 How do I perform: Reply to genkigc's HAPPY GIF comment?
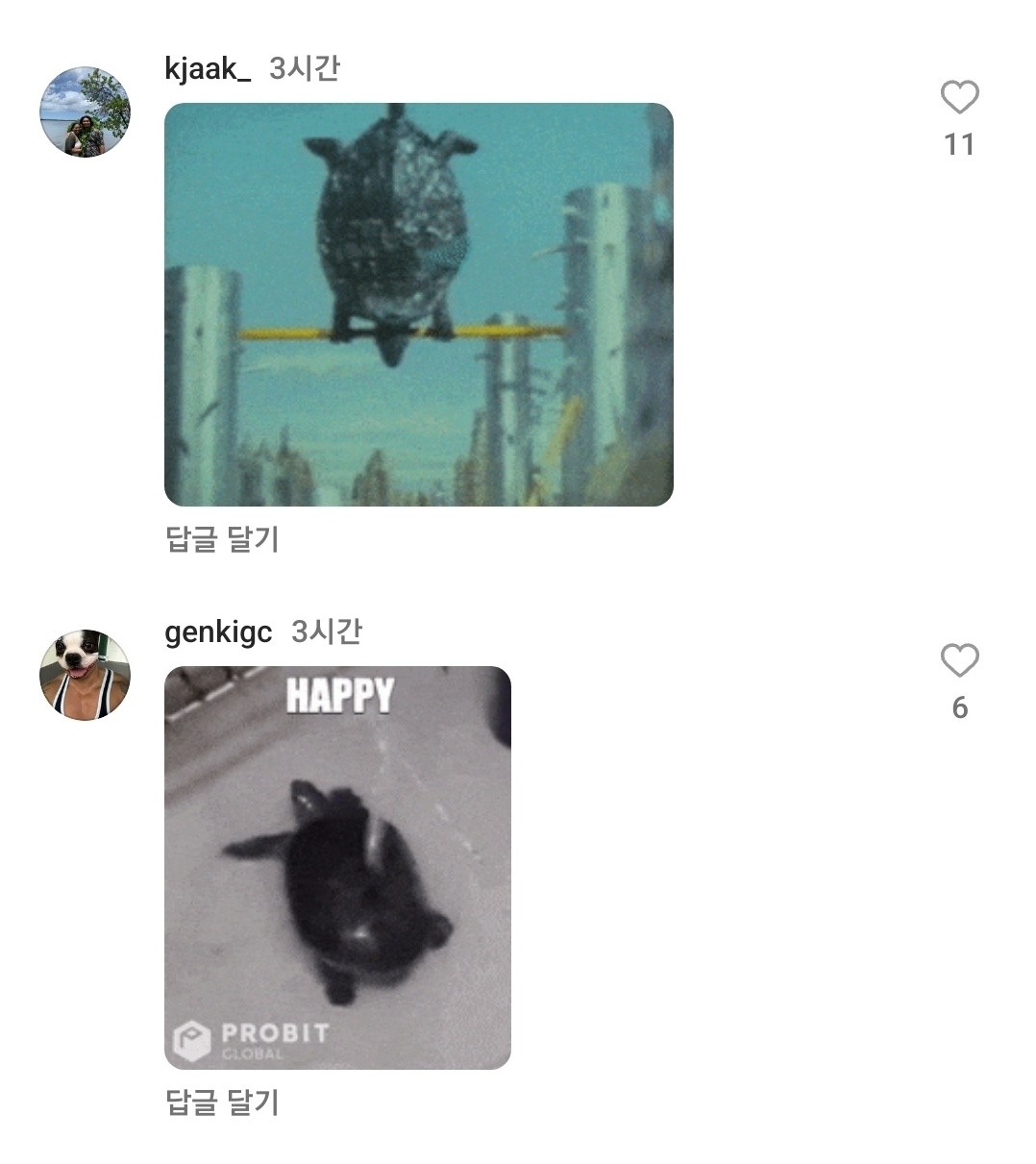222,1102
